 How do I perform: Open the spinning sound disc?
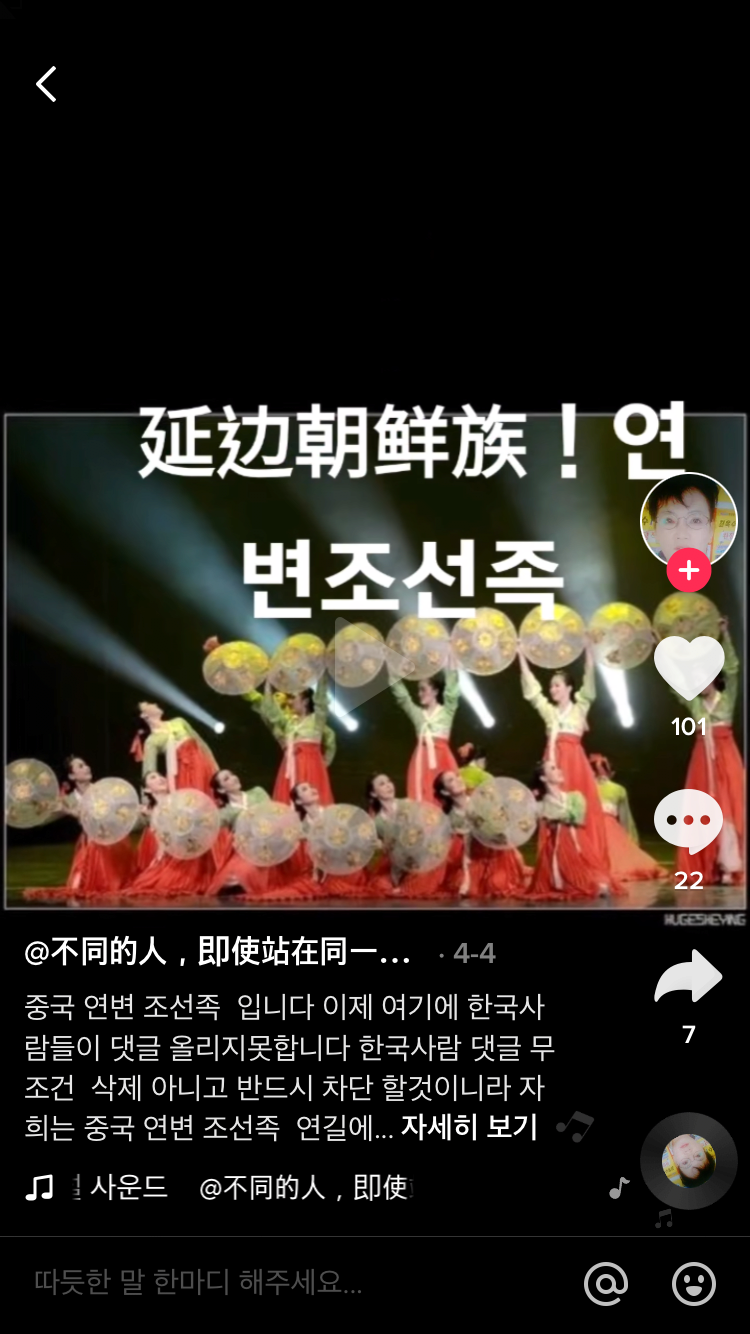(688, 1161)
